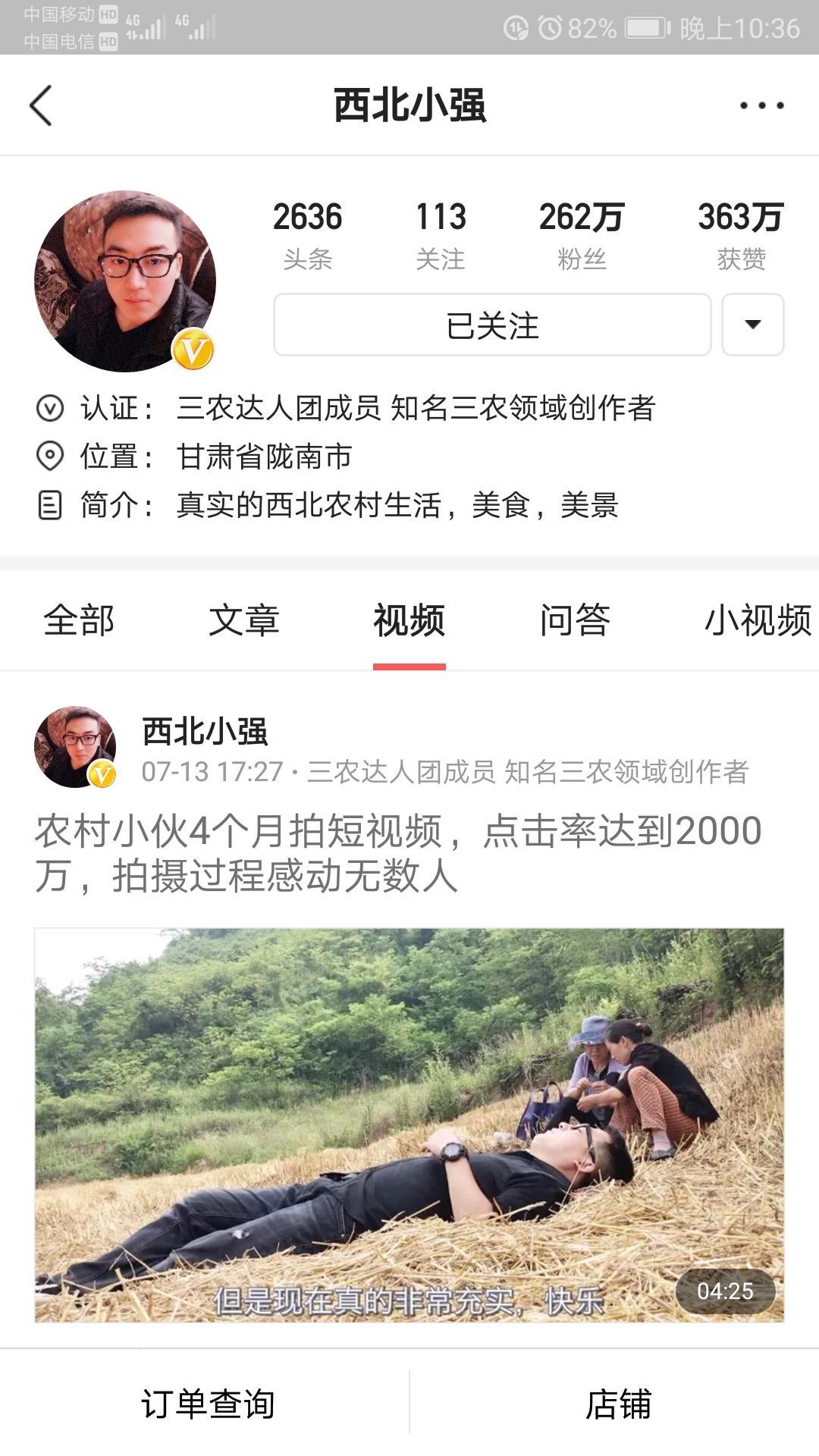This screenshot has width=819, height=1456.
Task: Switch to the 问答 tab
Action: pos(575,620)
